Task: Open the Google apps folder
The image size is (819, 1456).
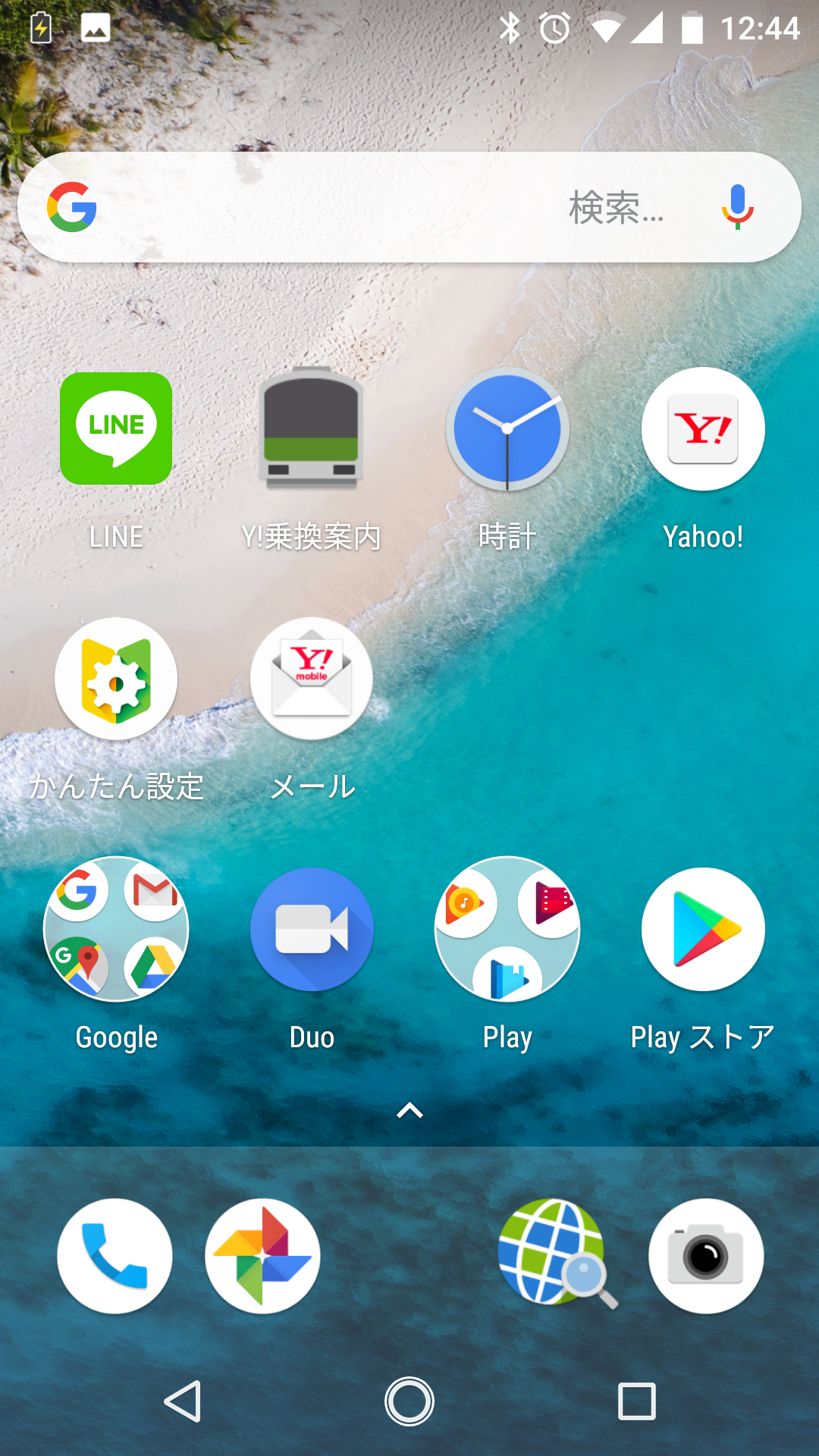Action: click(x=116, y=929)
